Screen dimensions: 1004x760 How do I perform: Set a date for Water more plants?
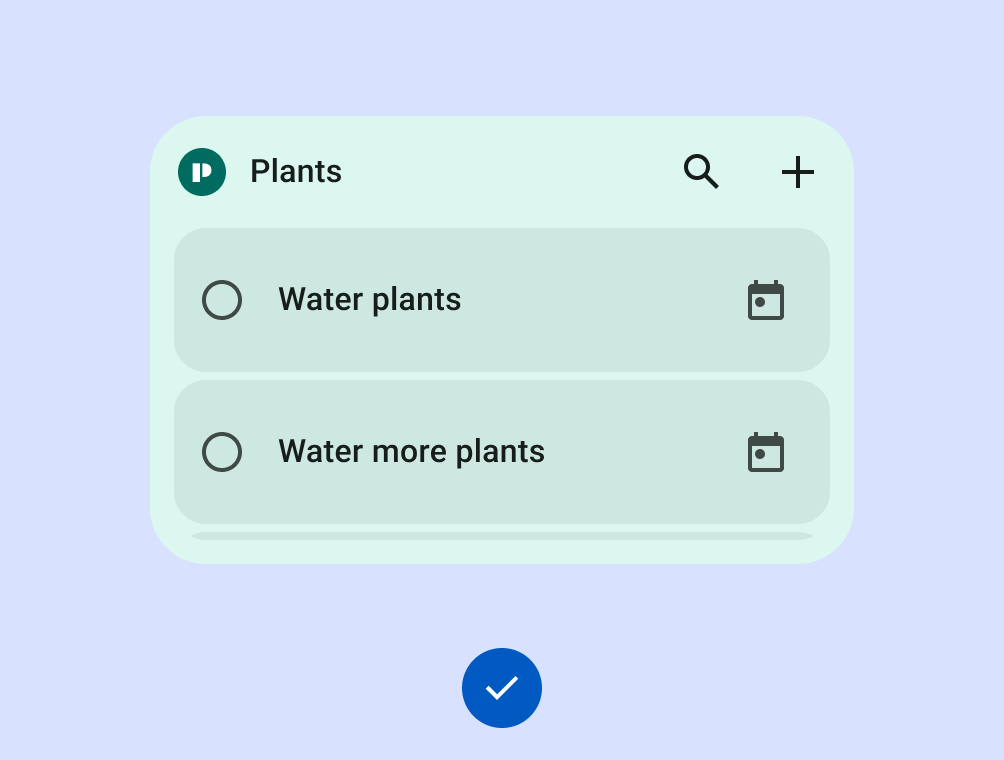click(x=766, y=452)
